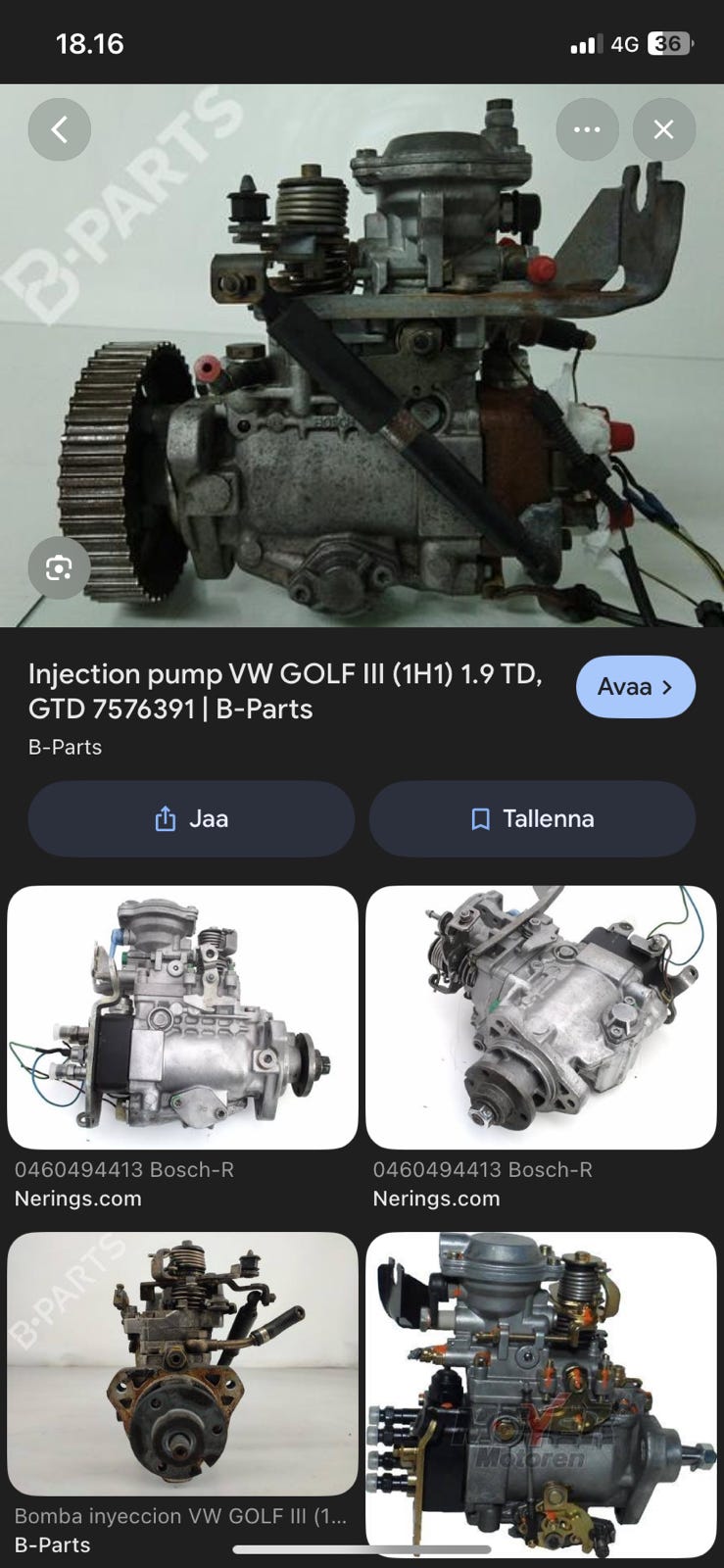The image size is (724, 1568).
Task: Save the image with Tallenna
Action: click(x=532, y=818)
